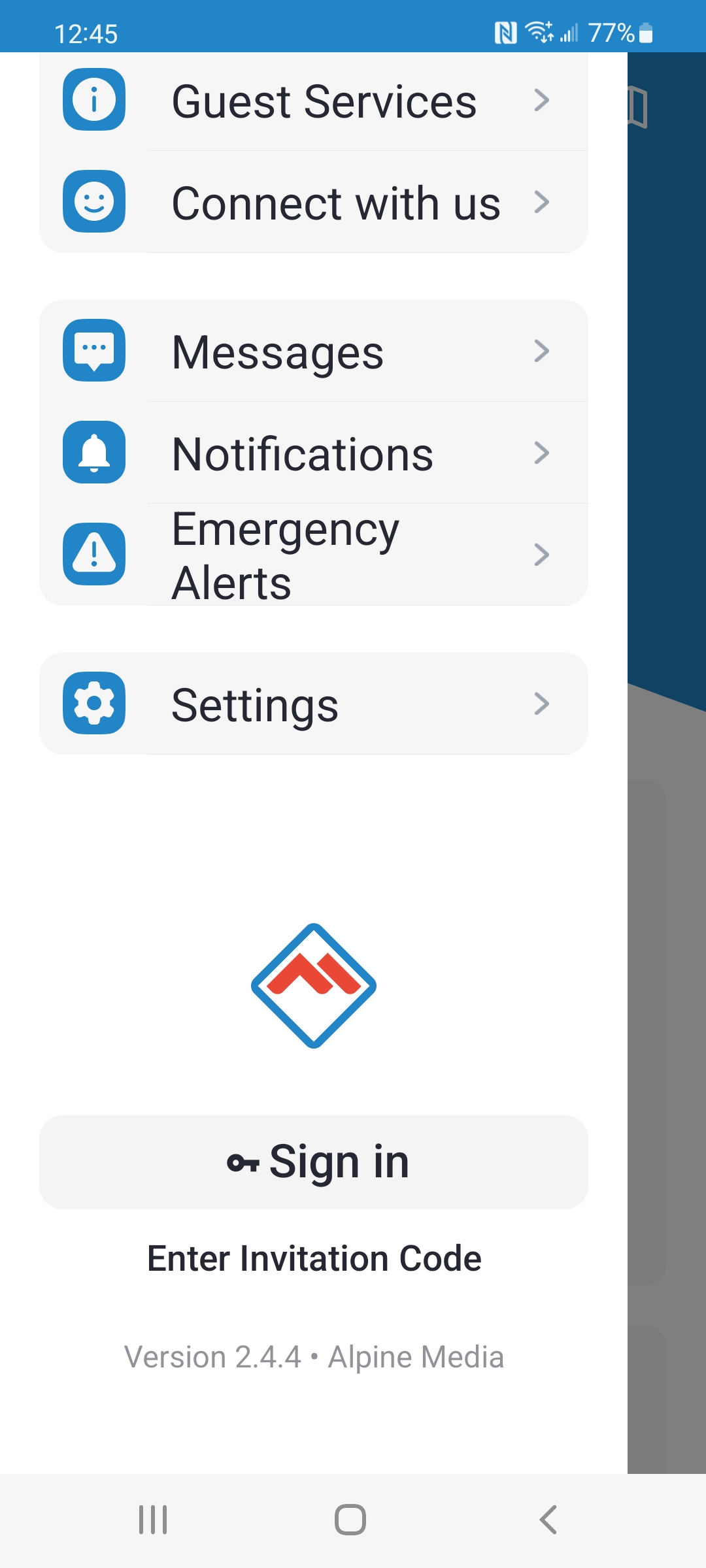This screenshot has height=1568, width=706.
Task: Open the Connect with us row
Action: (x=314, y=203)
